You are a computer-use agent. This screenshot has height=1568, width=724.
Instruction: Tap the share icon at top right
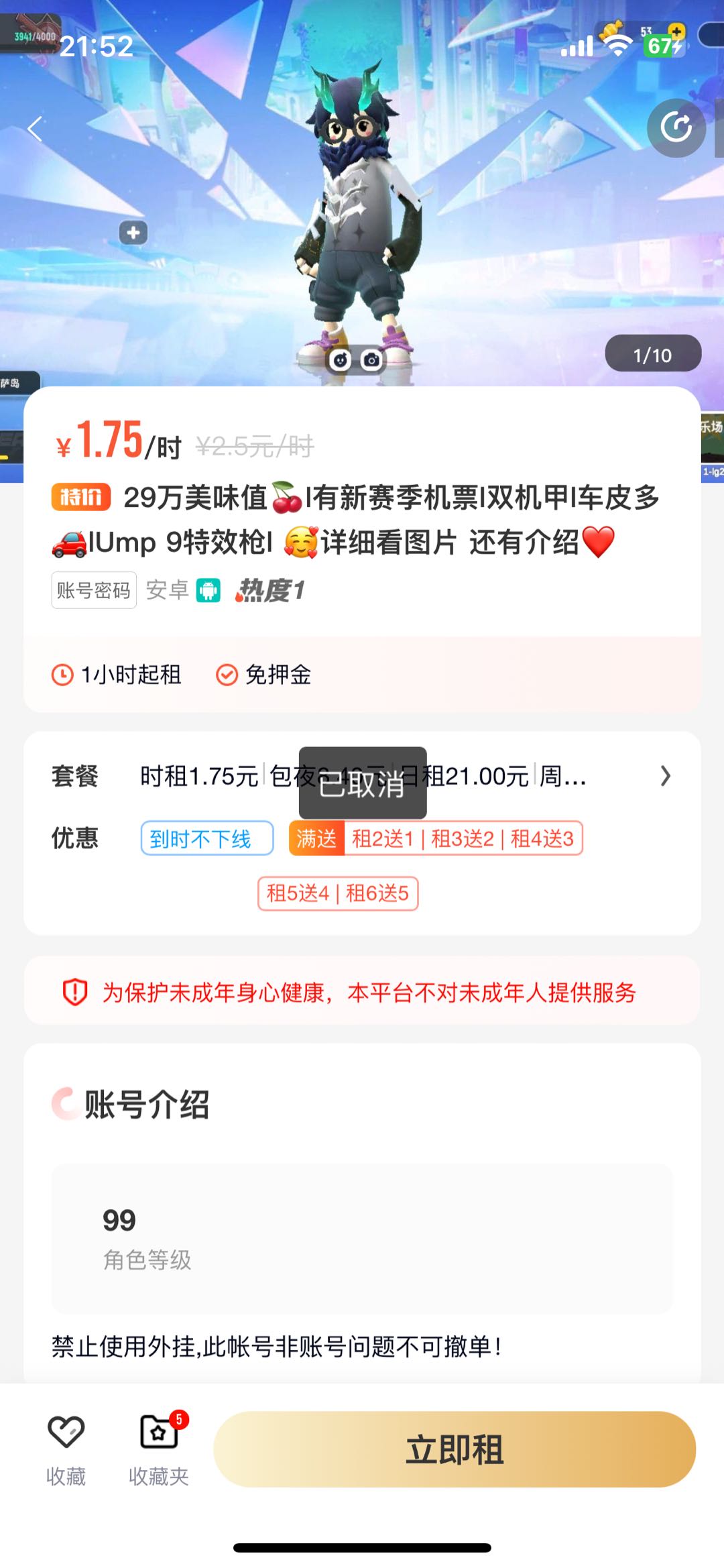[676, 127]
